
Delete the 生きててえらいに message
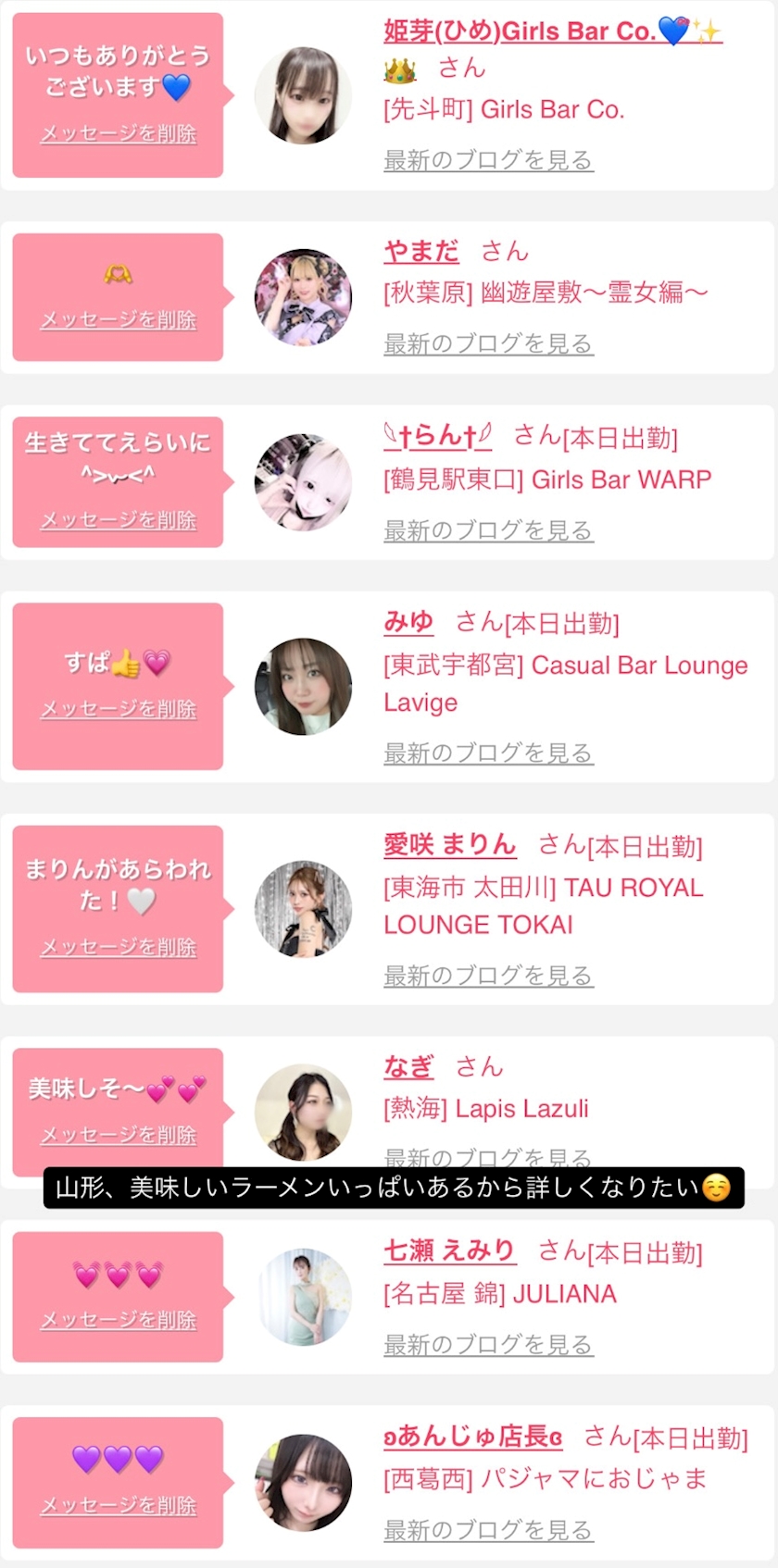click(x=119, y=520)
